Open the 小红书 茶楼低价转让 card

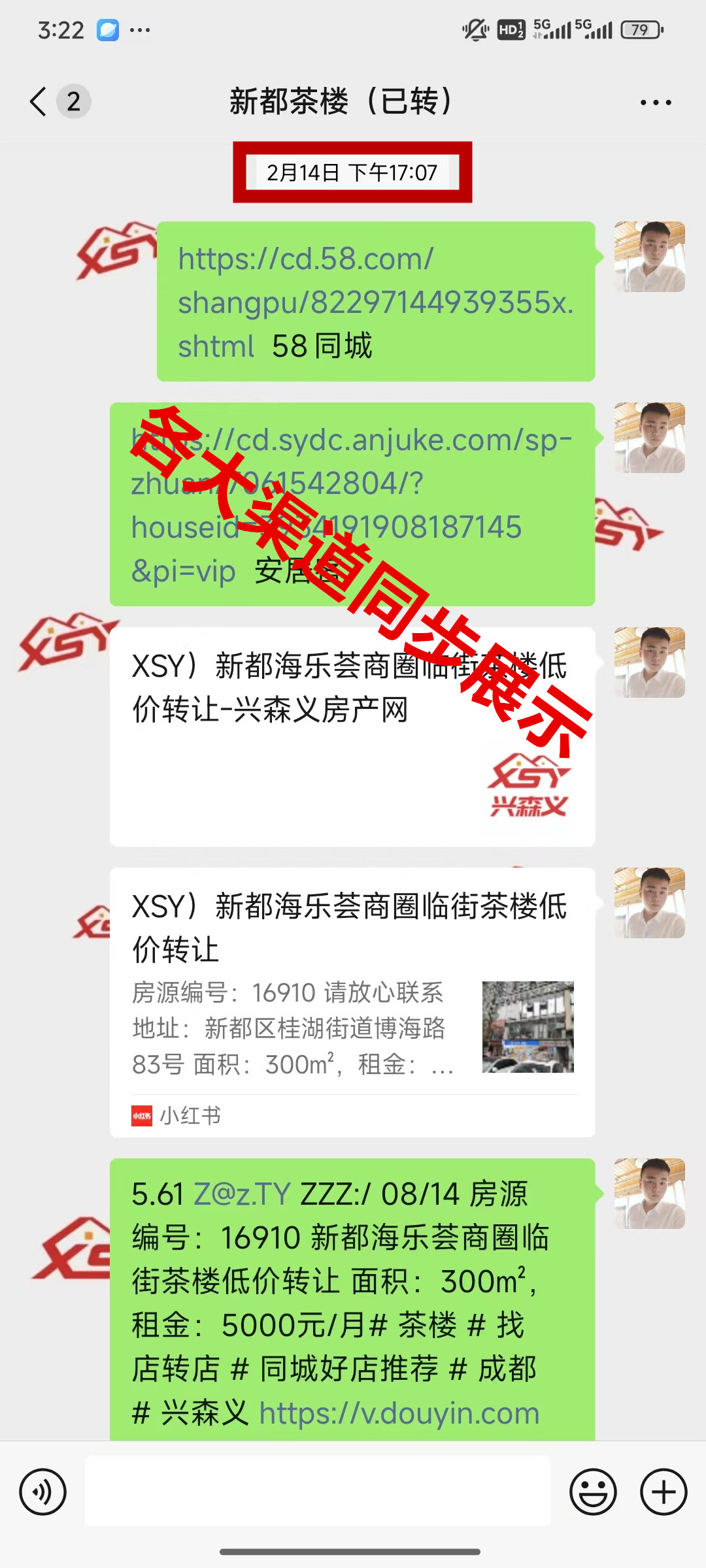[352, 1002]
